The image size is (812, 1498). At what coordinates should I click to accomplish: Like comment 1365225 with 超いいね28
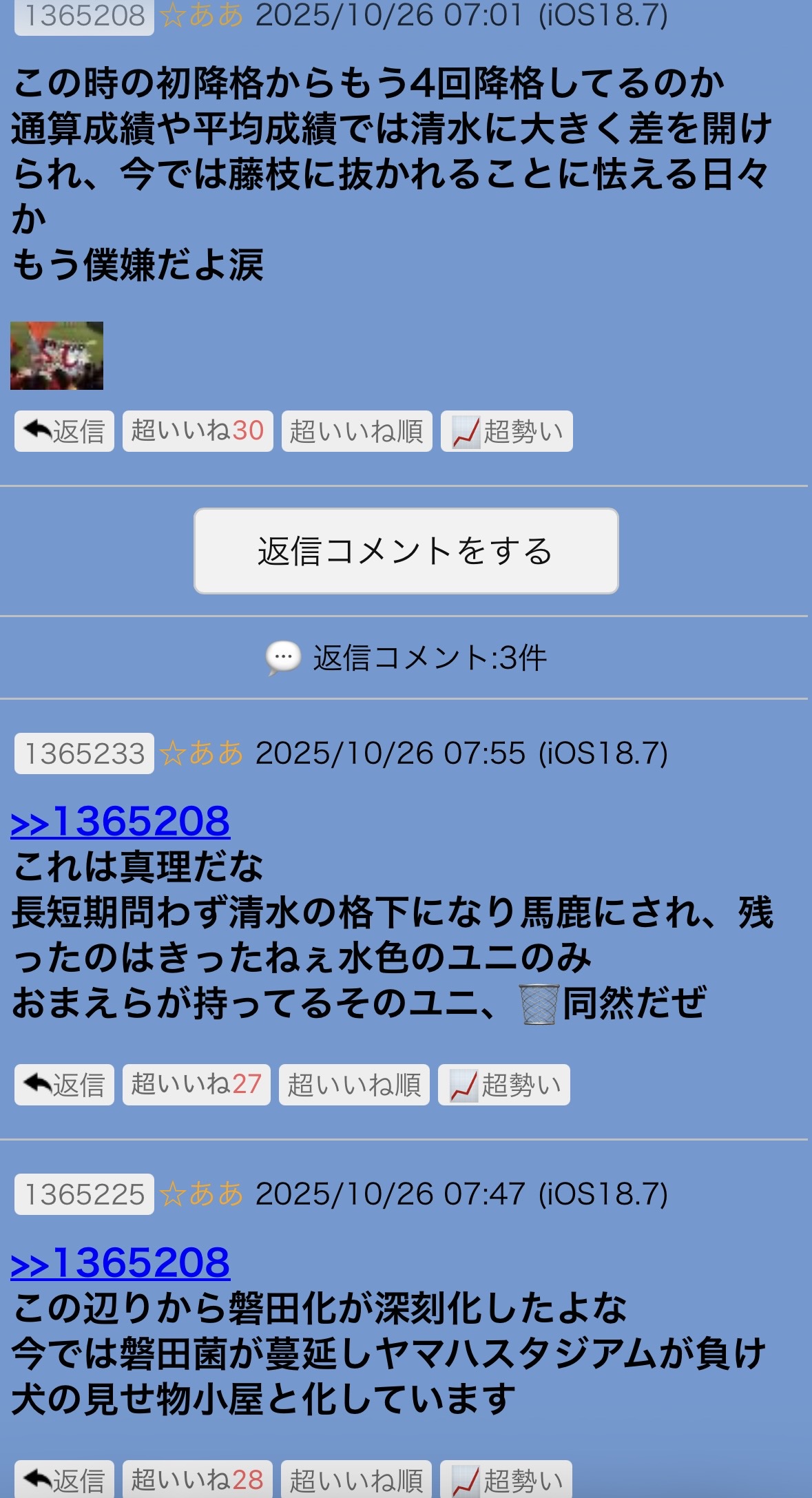[198, 1479]
